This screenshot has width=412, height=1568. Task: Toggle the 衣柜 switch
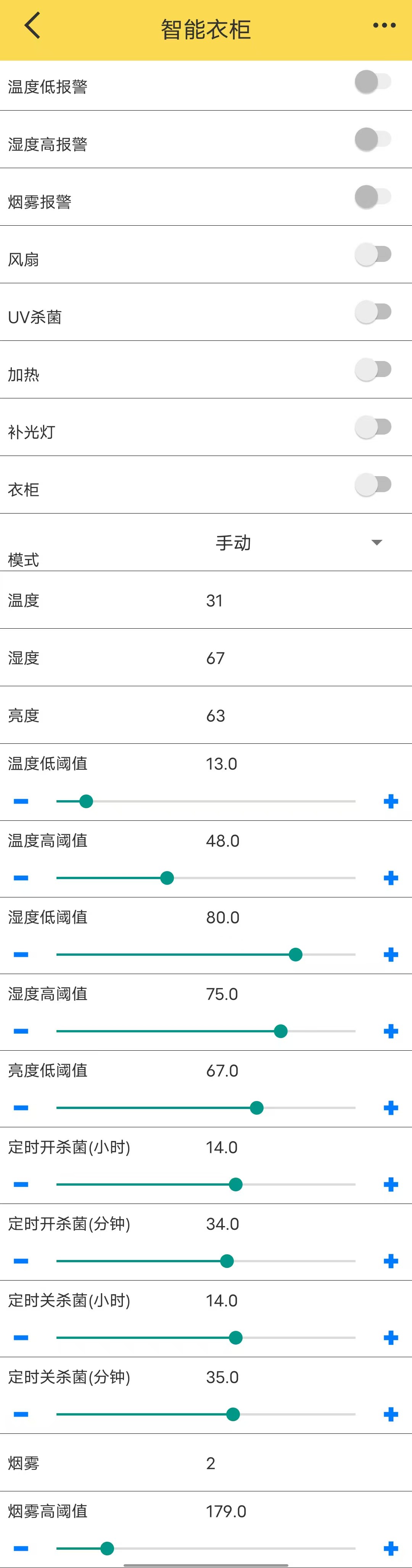point(373,485)
